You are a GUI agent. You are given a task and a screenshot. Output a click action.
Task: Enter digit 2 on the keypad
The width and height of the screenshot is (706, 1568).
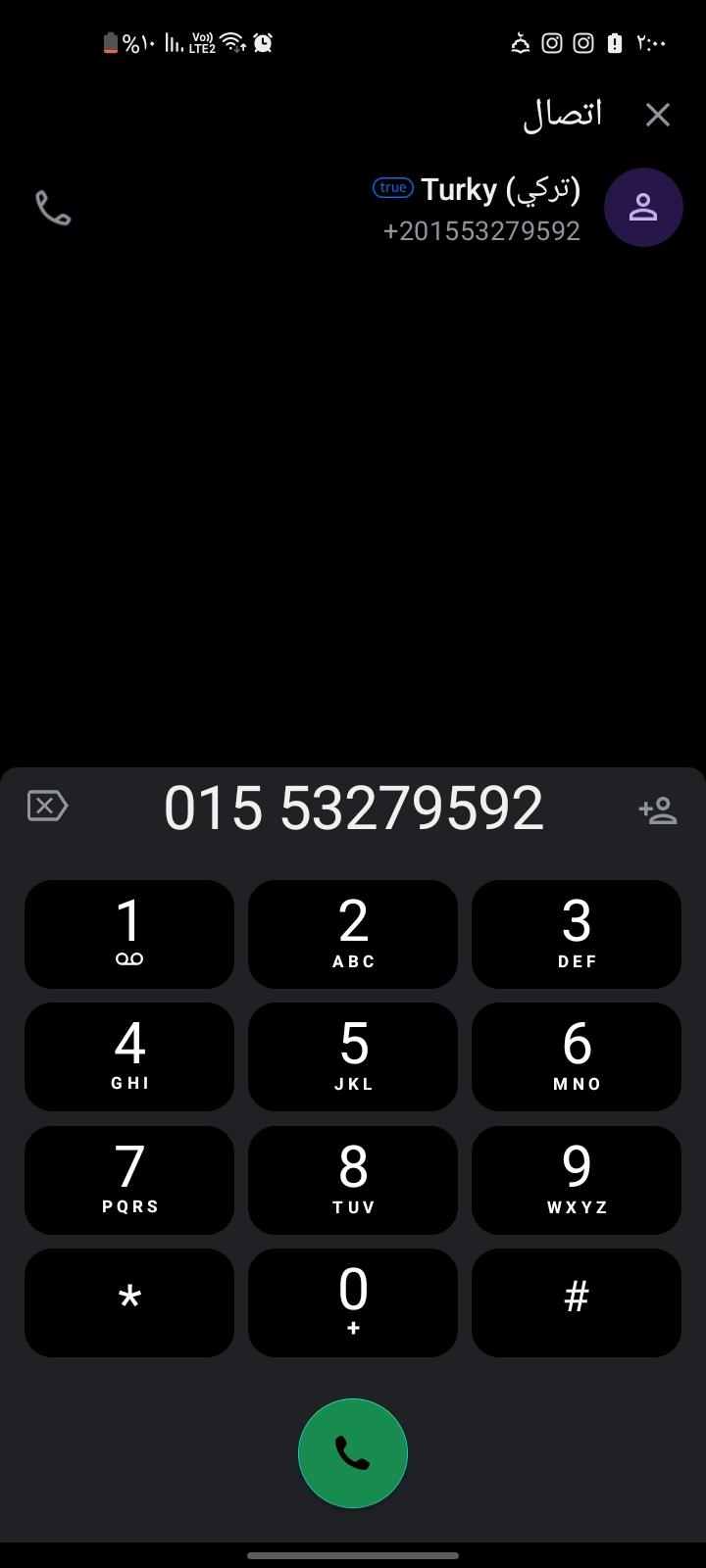click(353, 934)
